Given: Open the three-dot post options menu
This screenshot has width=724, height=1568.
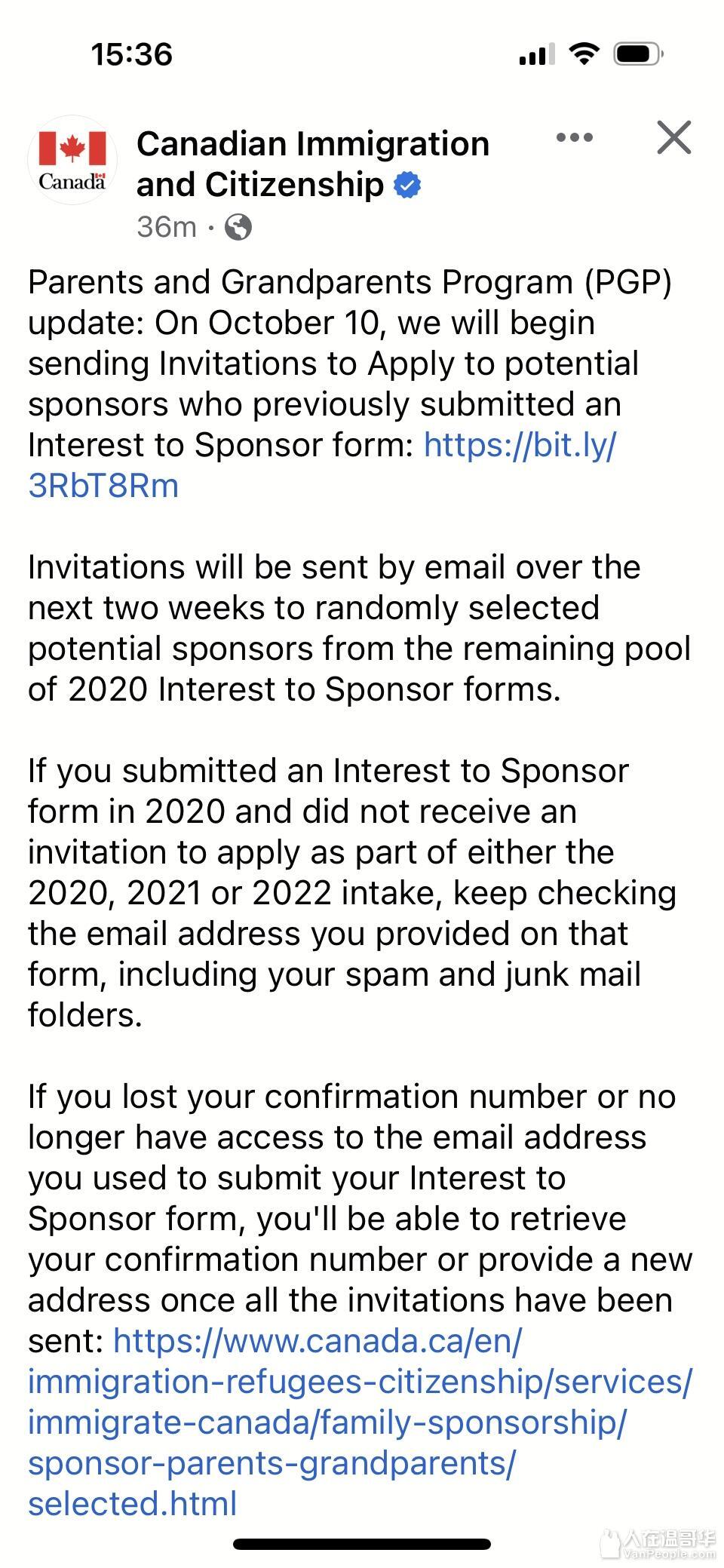Looking at the screenshot, I should coord(574,137).
